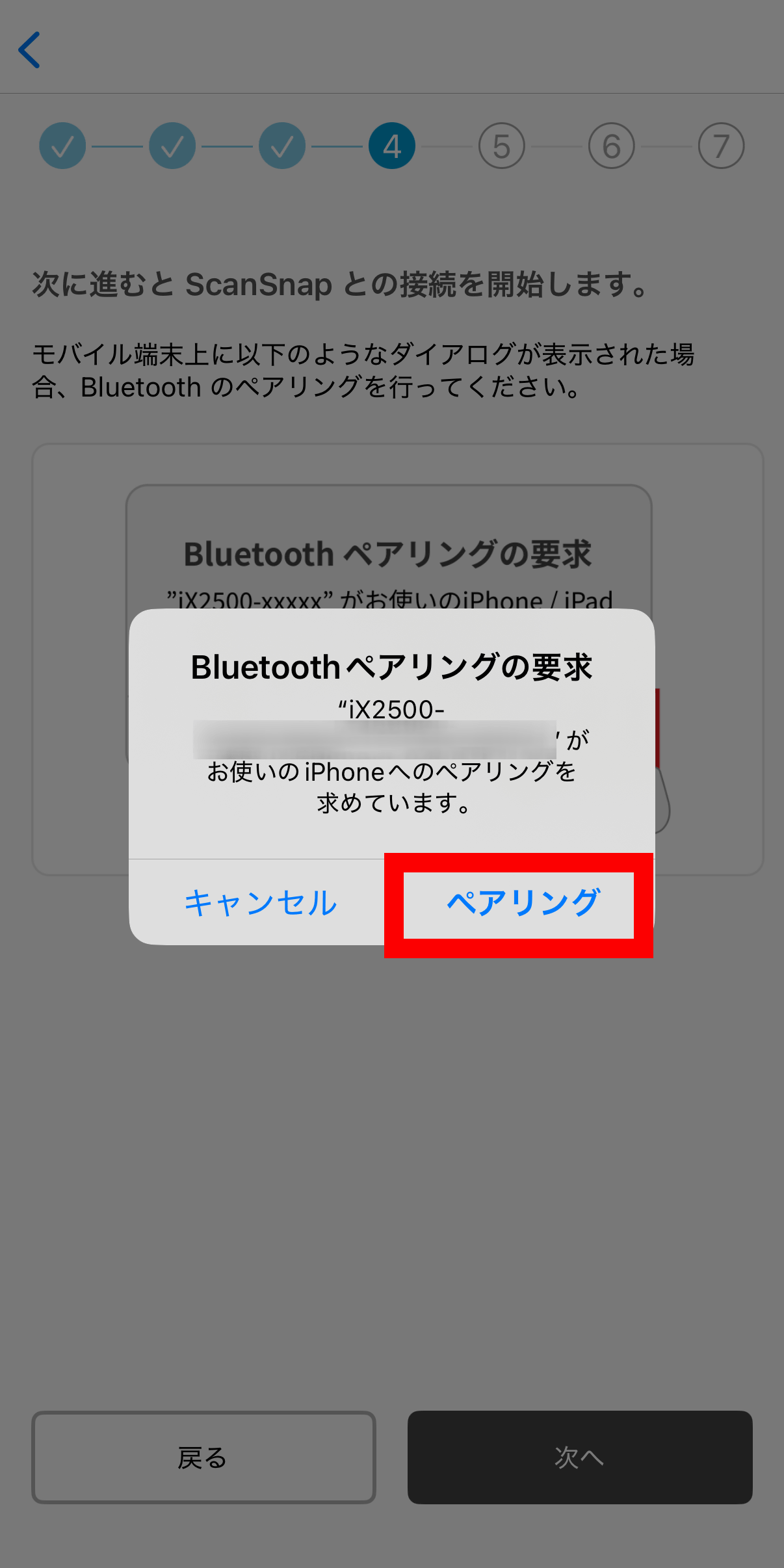Cancel the Bluetooth pairing request

261,903
